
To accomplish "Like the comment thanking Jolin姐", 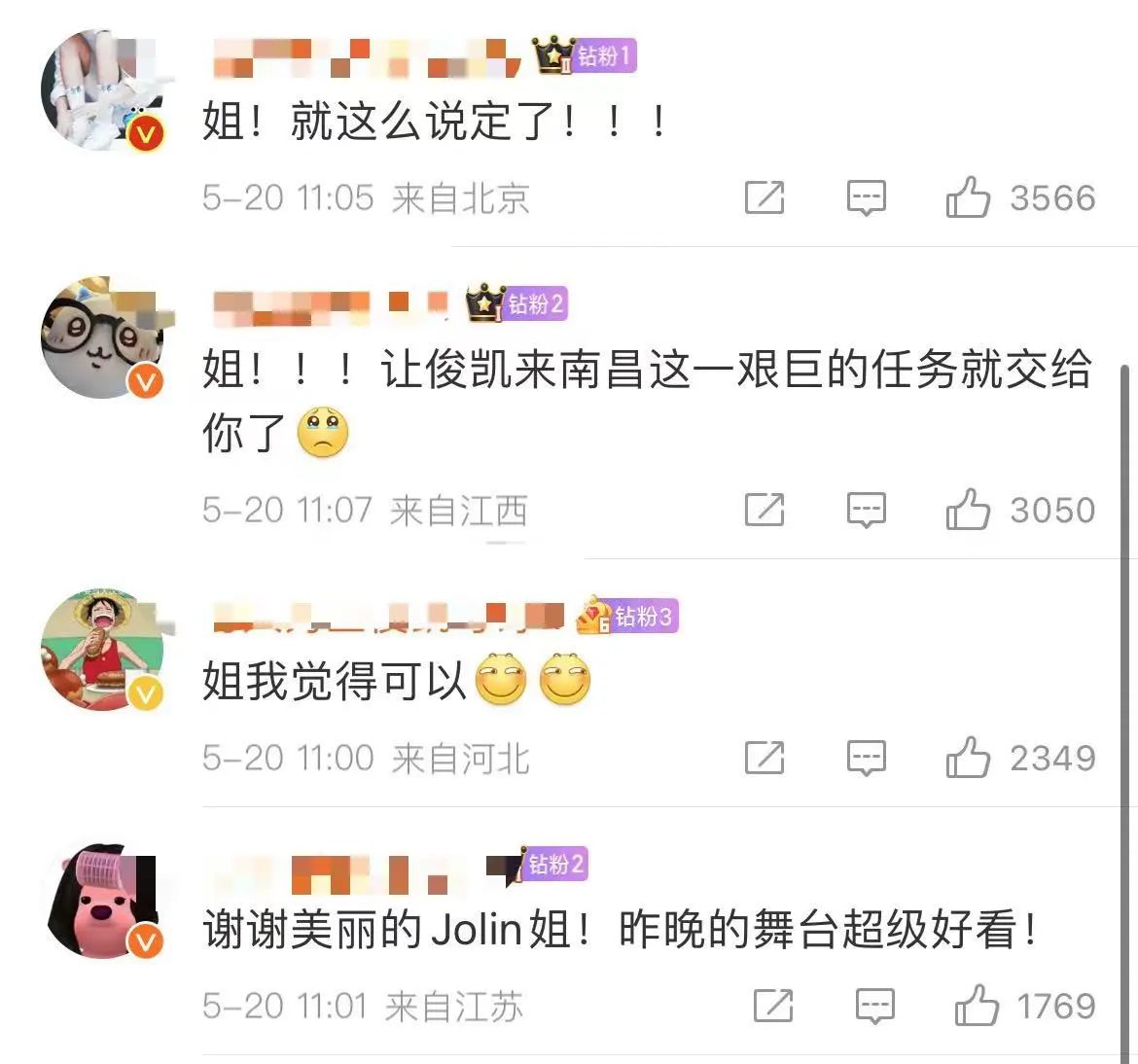I will pos(977,1006).
